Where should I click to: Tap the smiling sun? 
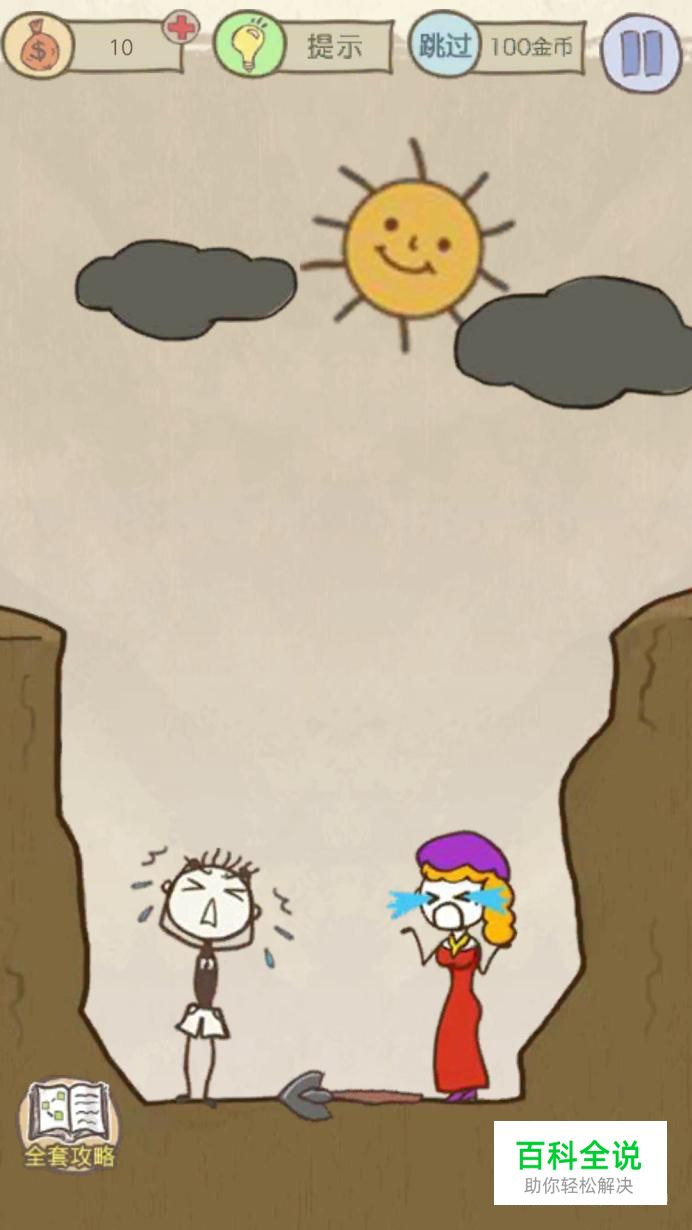[x=411, y=246]
